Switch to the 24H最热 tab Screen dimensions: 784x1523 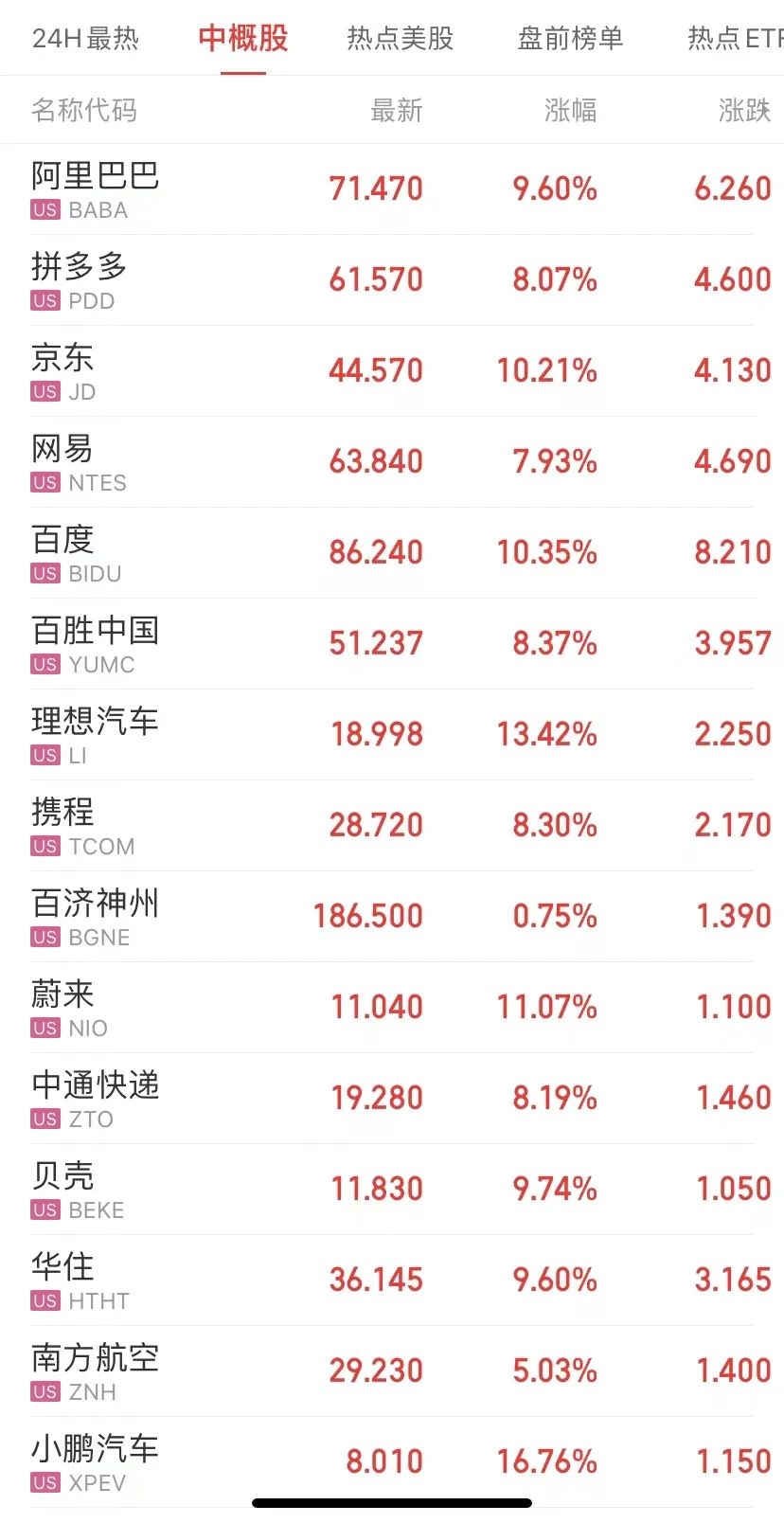click(x=85, y=38)
